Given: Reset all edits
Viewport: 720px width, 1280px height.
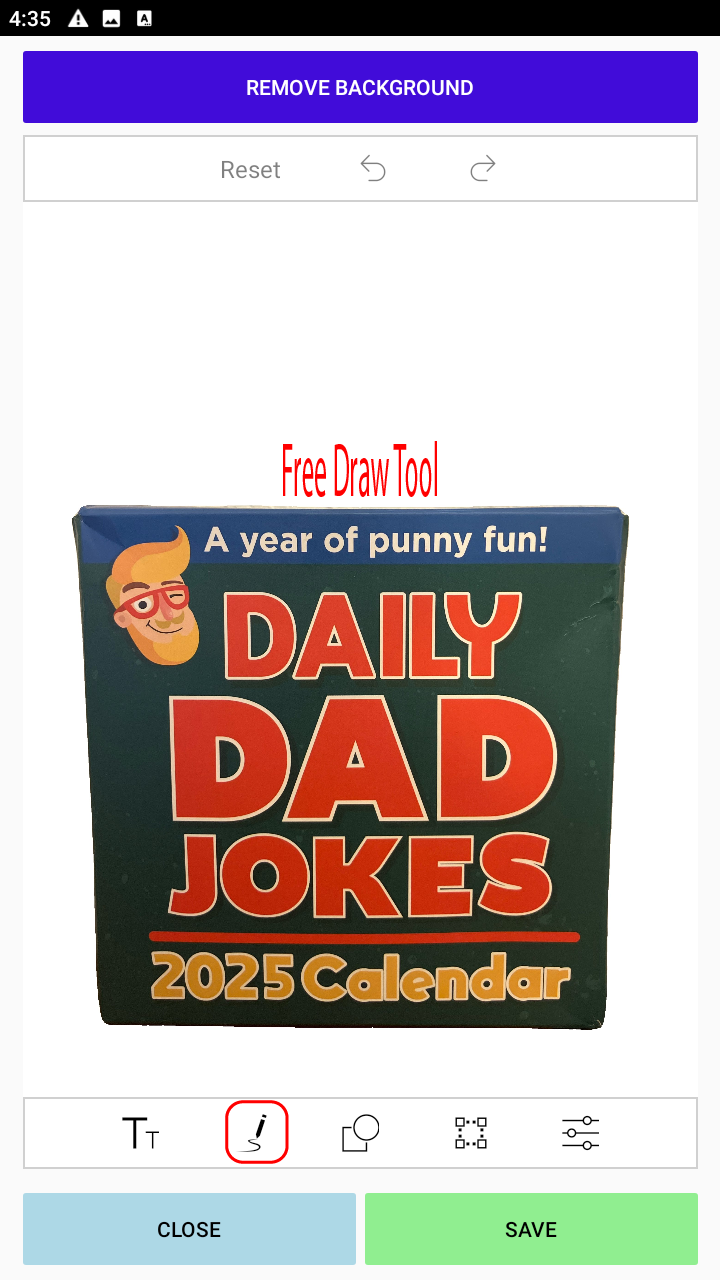Looking at the screenshot, I should tap(250, 170).
